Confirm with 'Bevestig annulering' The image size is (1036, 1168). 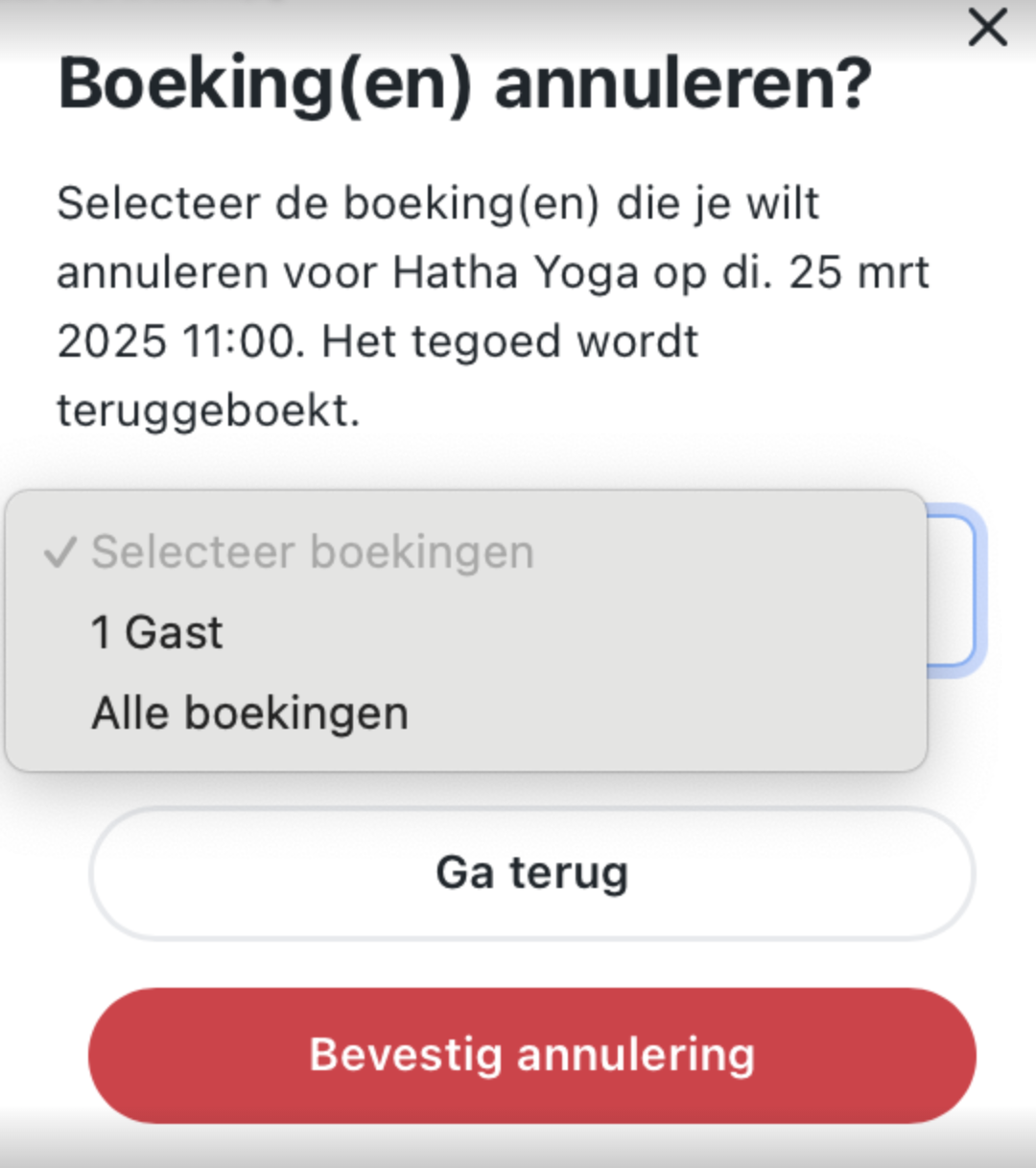(532, 1055)
